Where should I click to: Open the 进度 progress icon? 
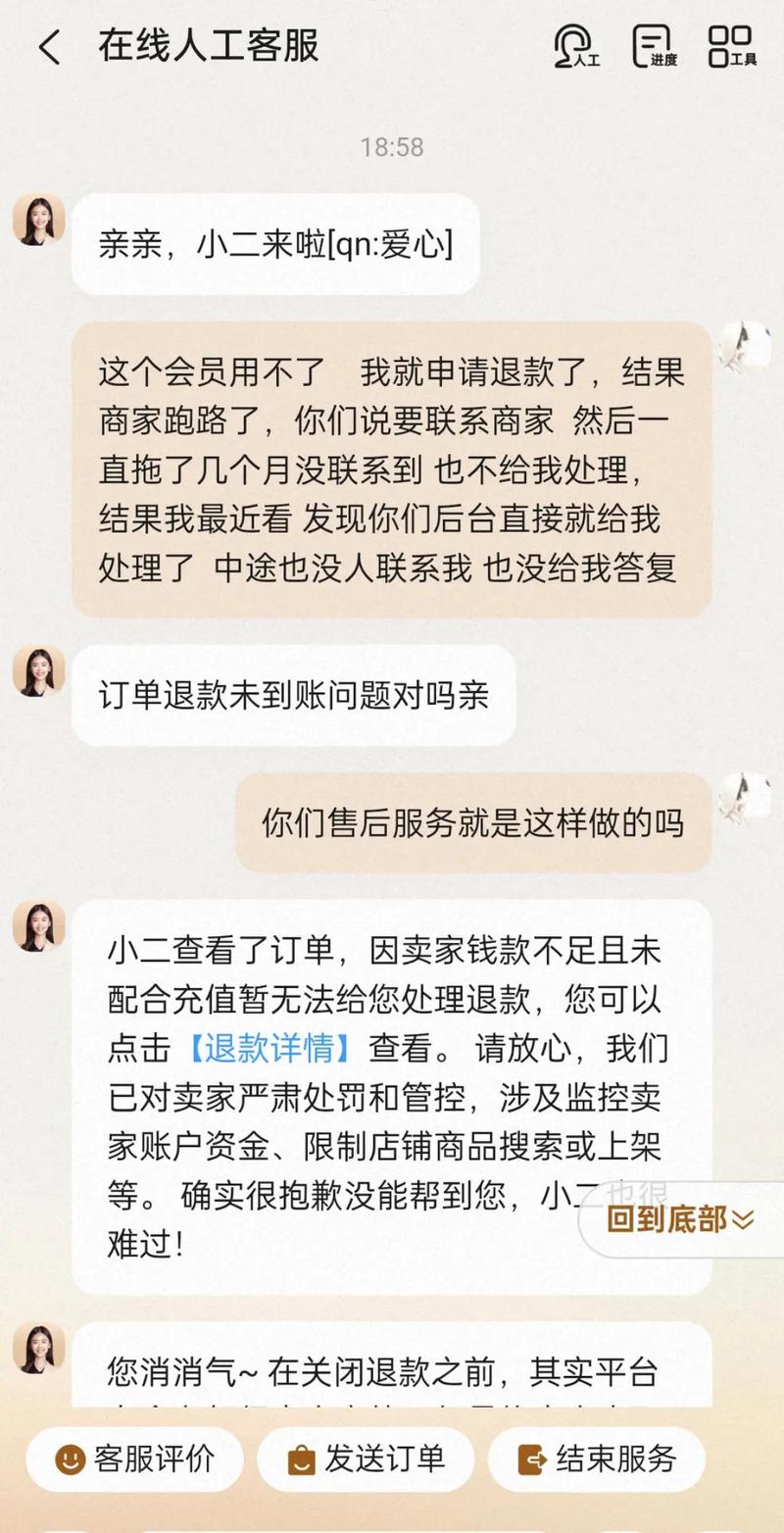pyautogui.click(x=655, y=46)
